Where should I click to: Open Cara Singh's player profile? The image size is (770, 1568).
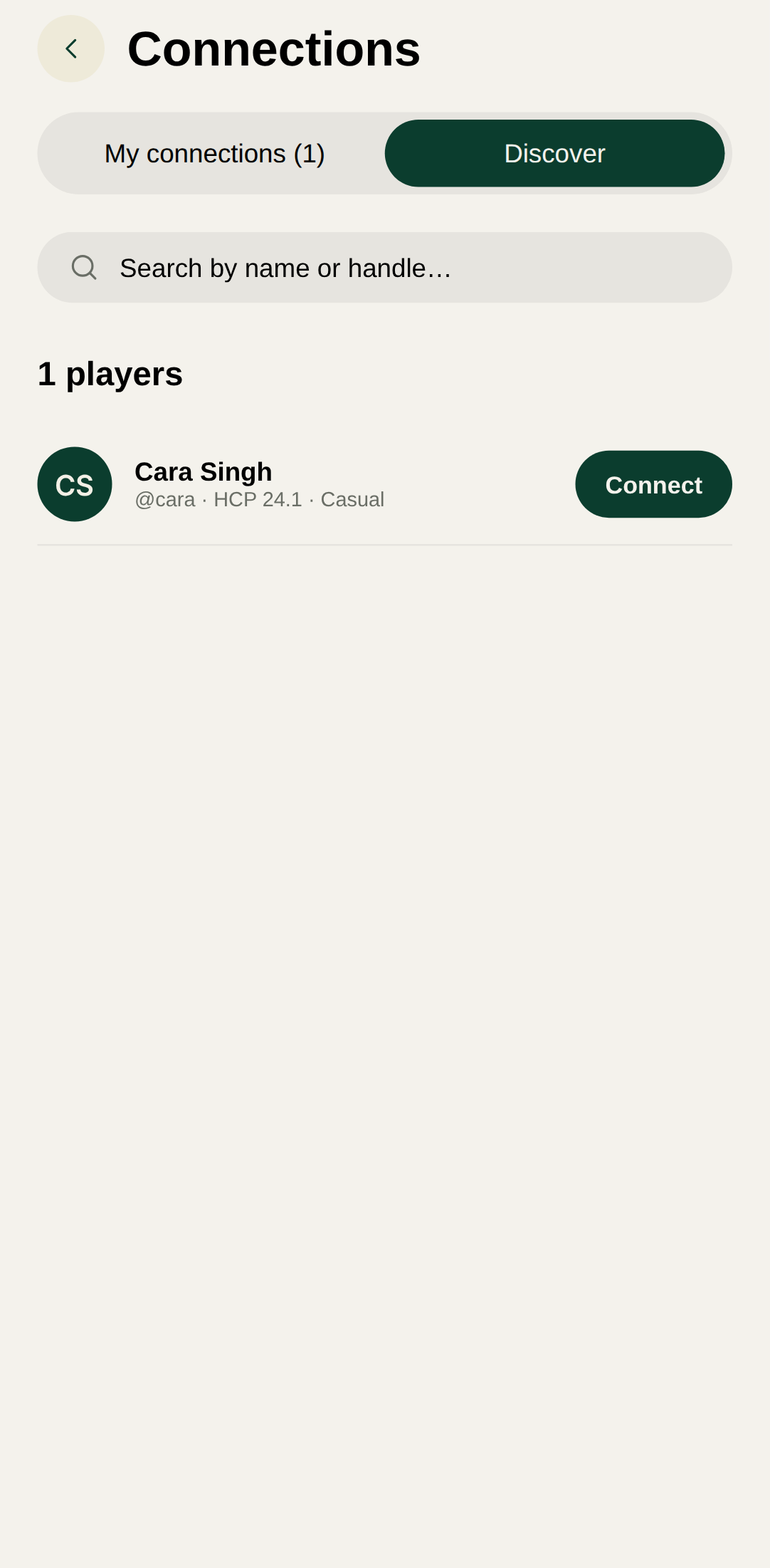(204, 473)
